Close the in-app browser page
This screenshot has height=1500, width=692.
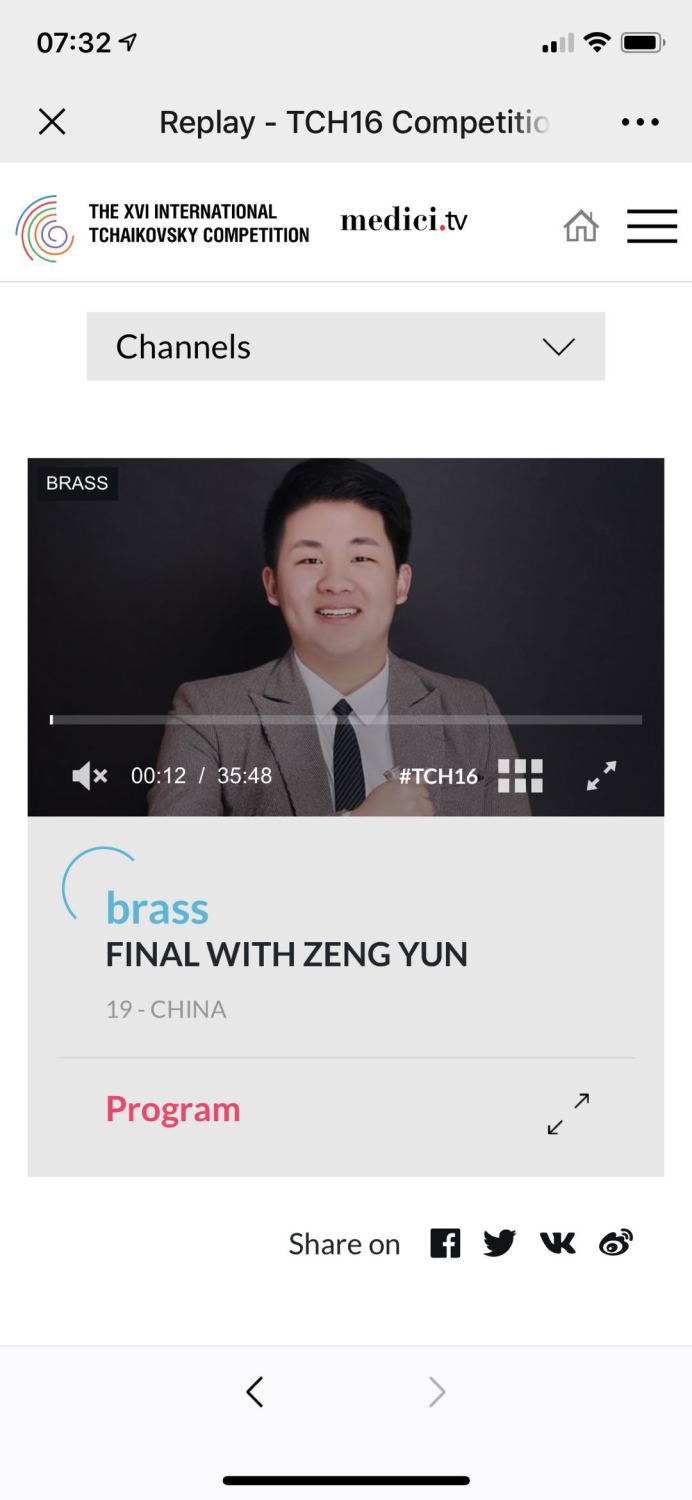point(52,122)
